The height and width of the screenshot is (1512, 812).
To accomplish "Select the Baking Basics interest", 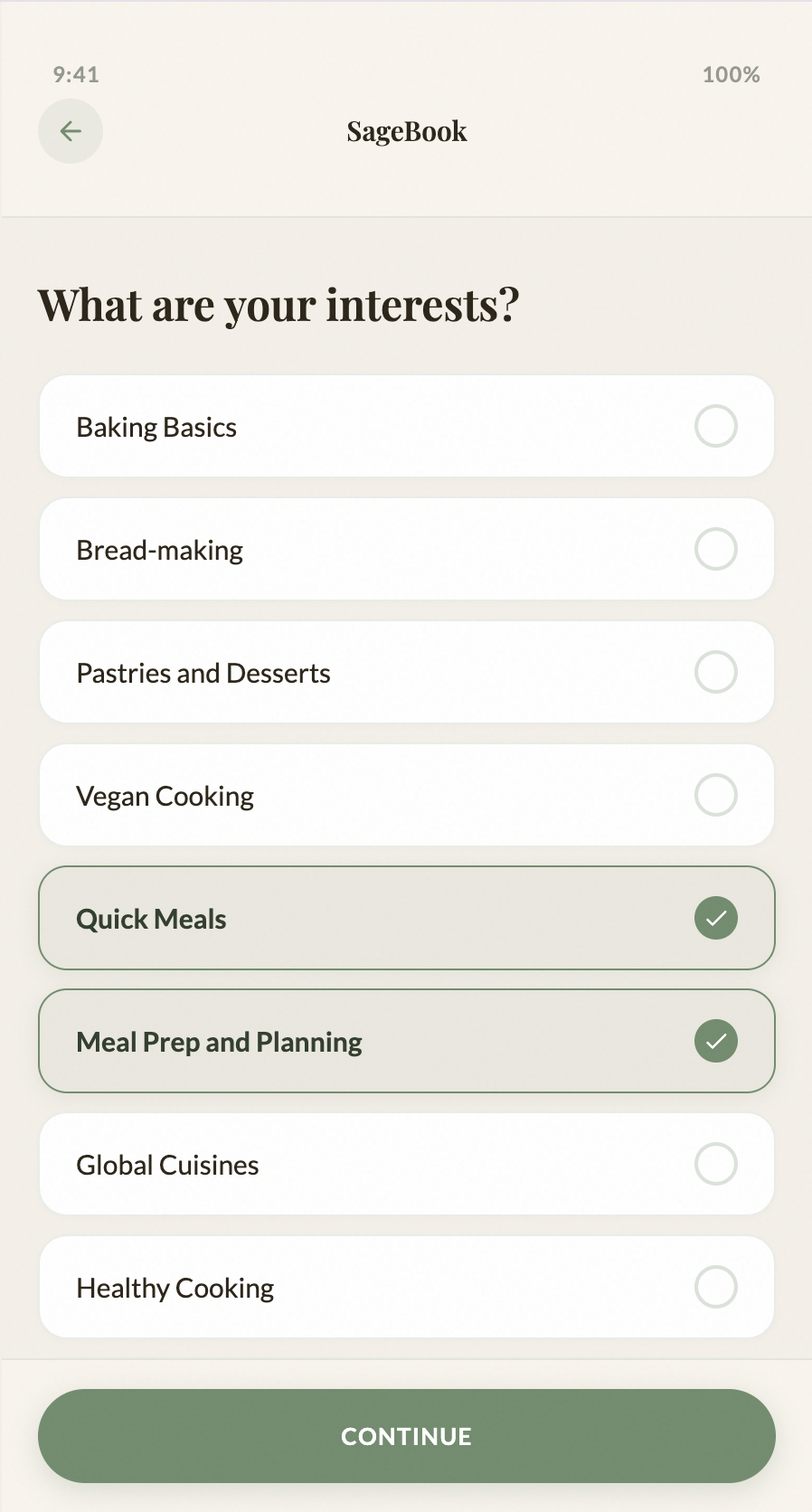I will (x=406, y=426).
